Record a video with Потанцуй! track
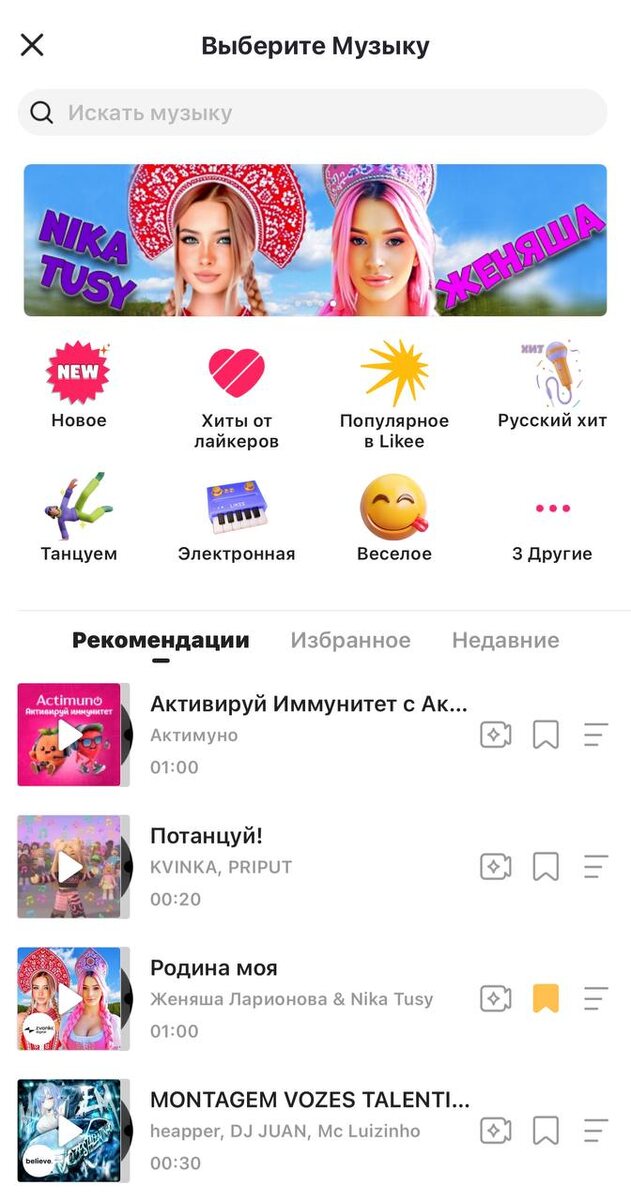The height and width of the screenshot is (1200, 631). click(496, 866)
